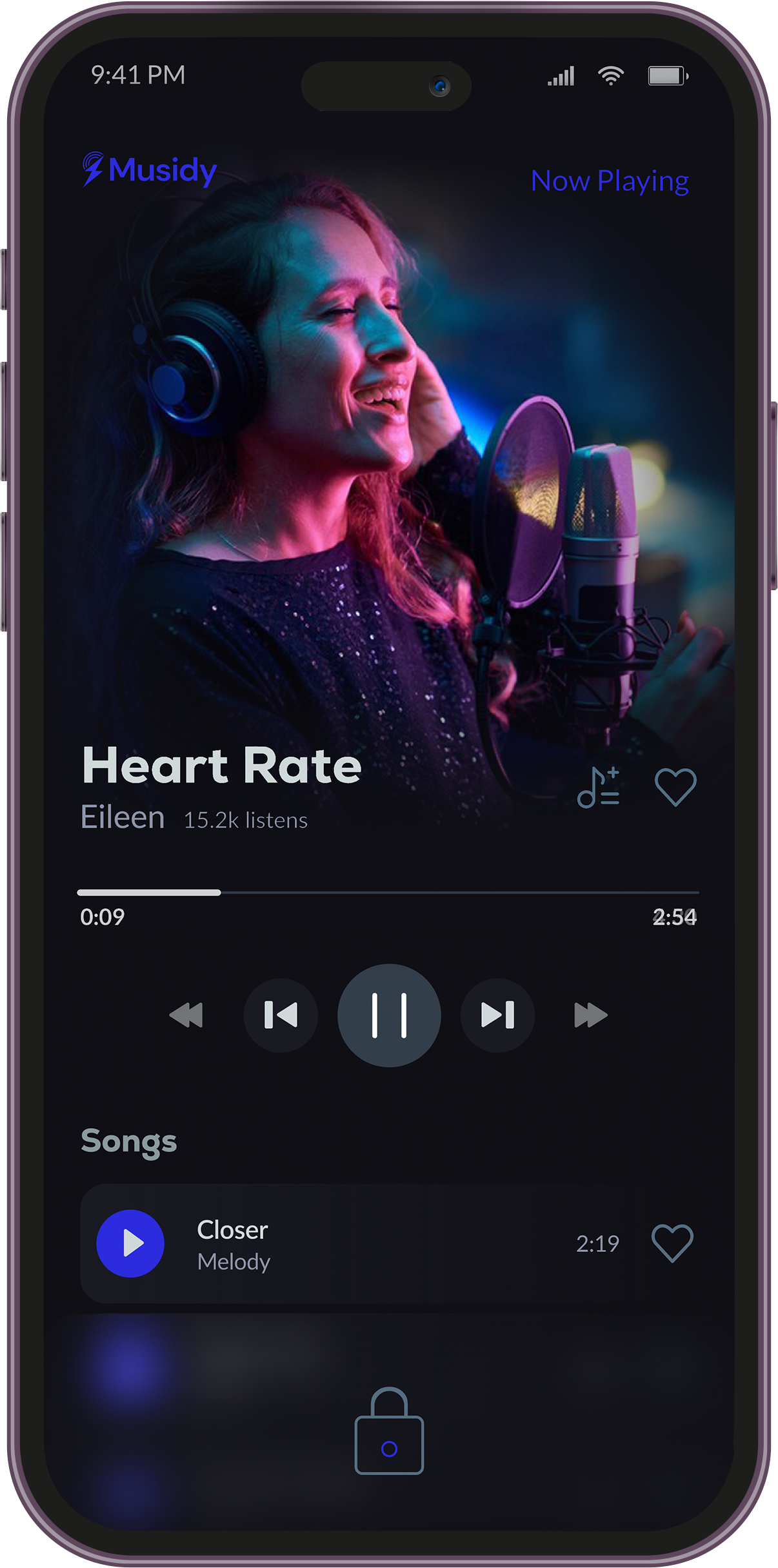Fast forward the current song
Screen dimensions: 778x1568
590,1015
